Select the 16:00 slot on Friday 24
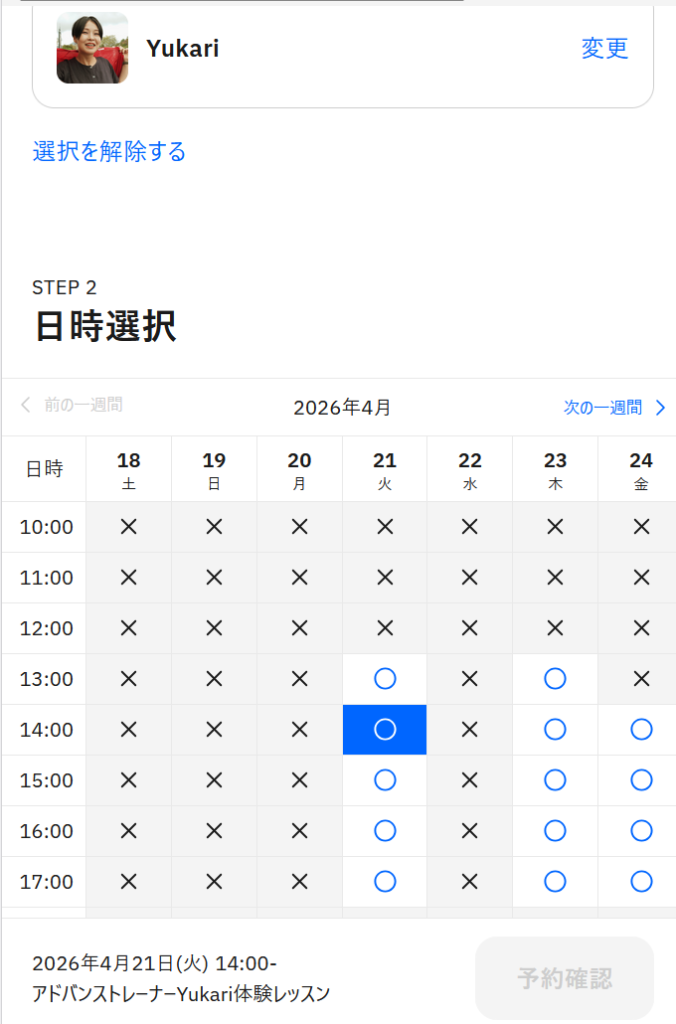The height and width of the screenshot is (1024, 676). pyautogui.click(x=641, y=831)
